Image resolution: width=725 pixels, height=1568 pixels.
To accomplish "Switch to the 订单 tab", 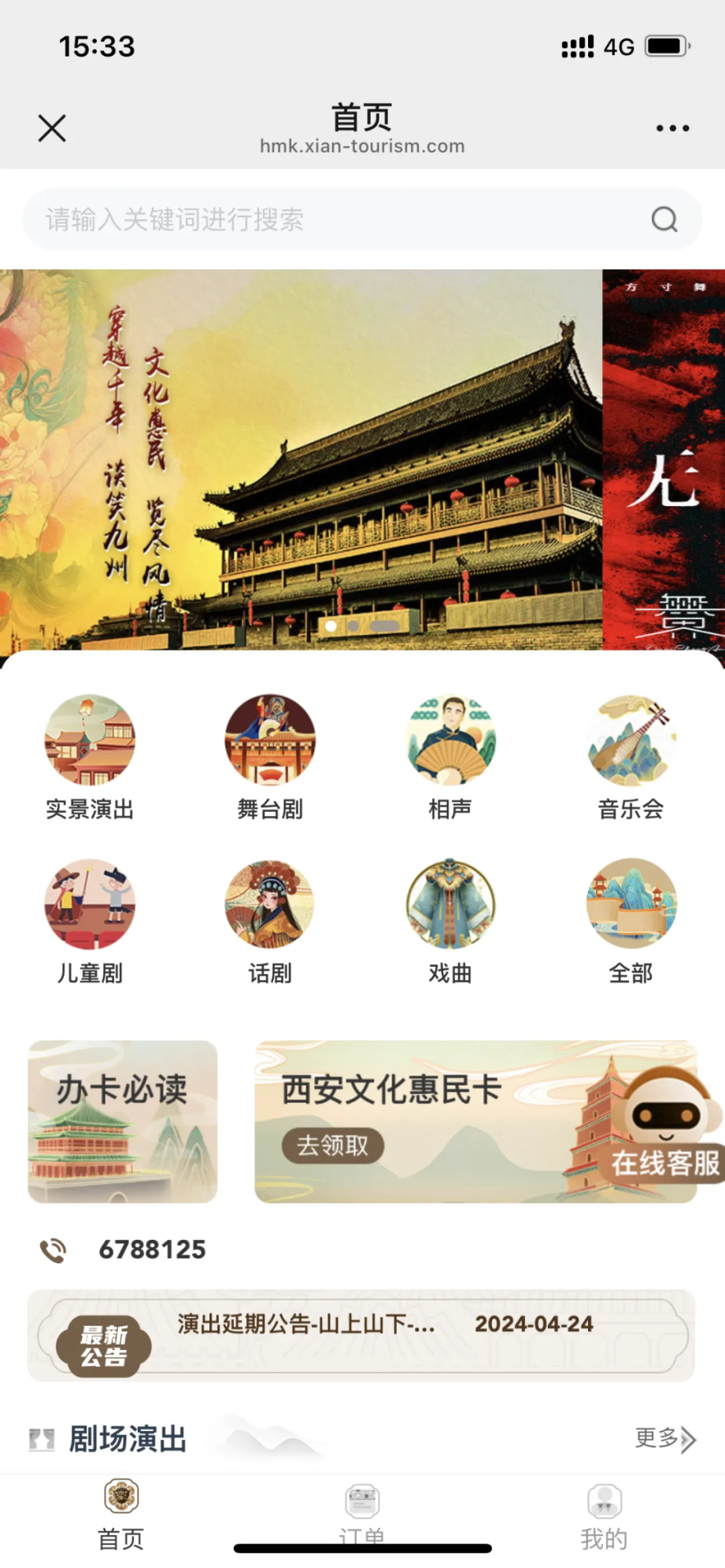I will pos(362,1515).
